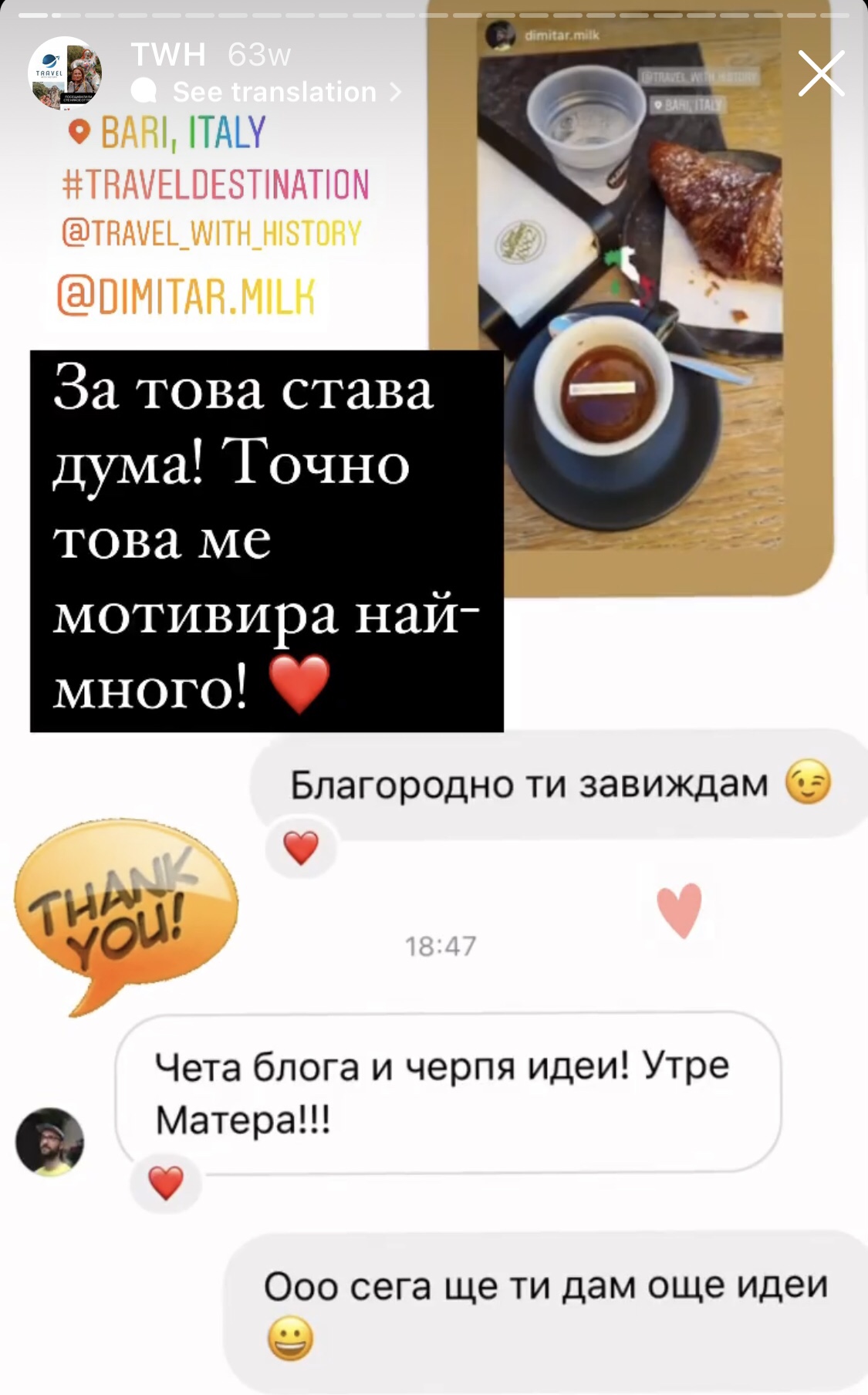Close the story viewer
The height and width of the screenshot is (1395, 868).
click(821, 73)
